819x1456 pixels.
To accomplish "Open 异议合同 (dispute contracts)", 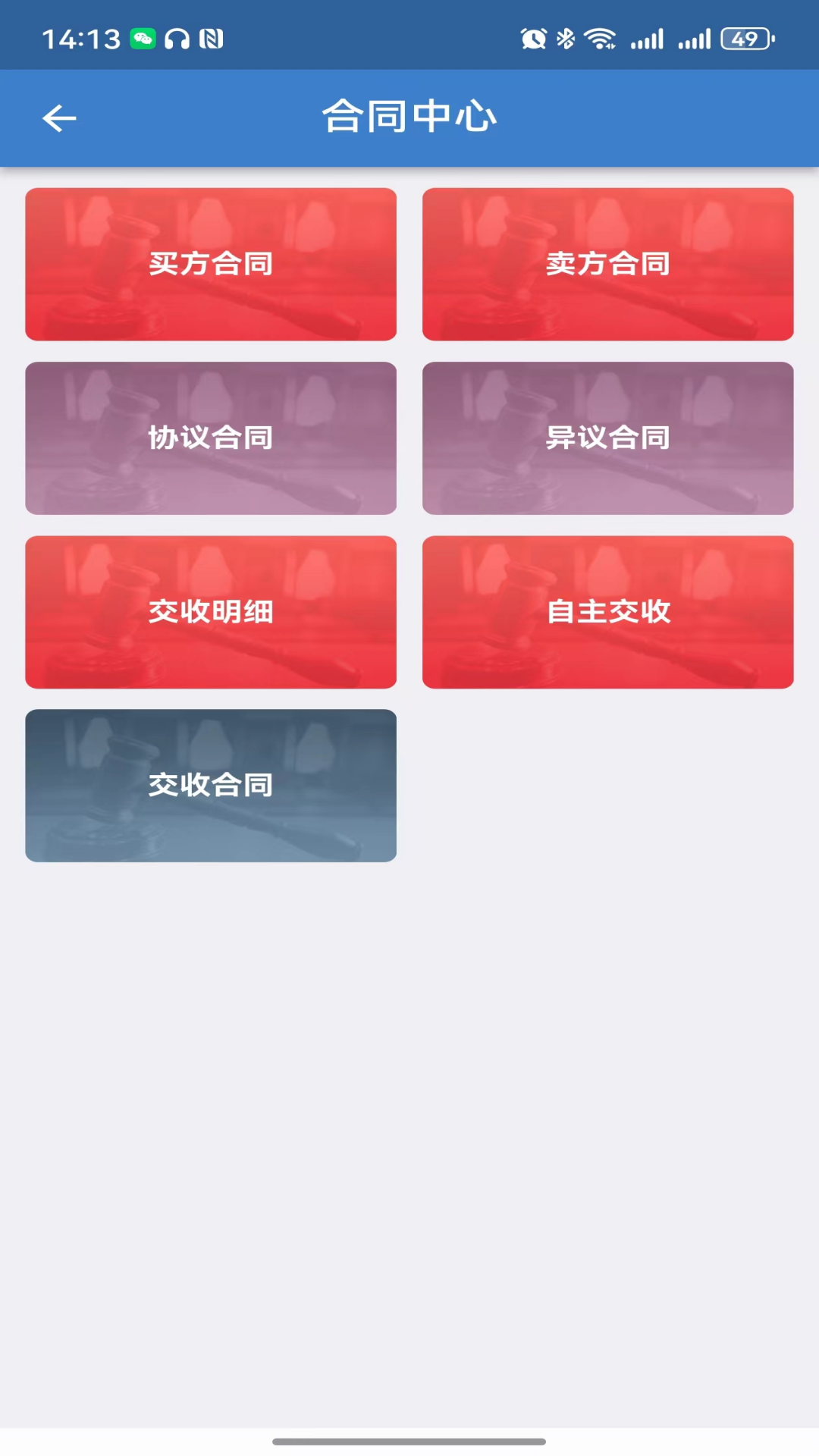I will [609, 438].
